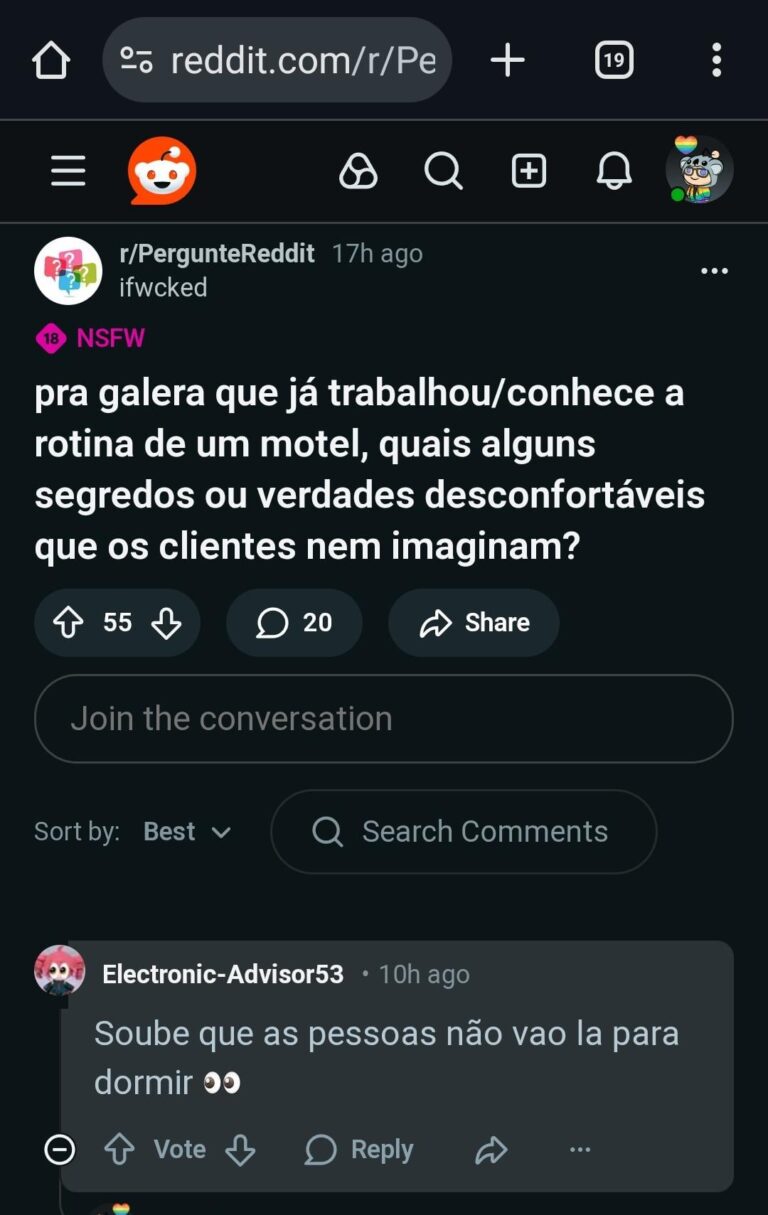Go to the Reddit home logo
Screen dimensions: 768x1215
[x=162, y=172]
